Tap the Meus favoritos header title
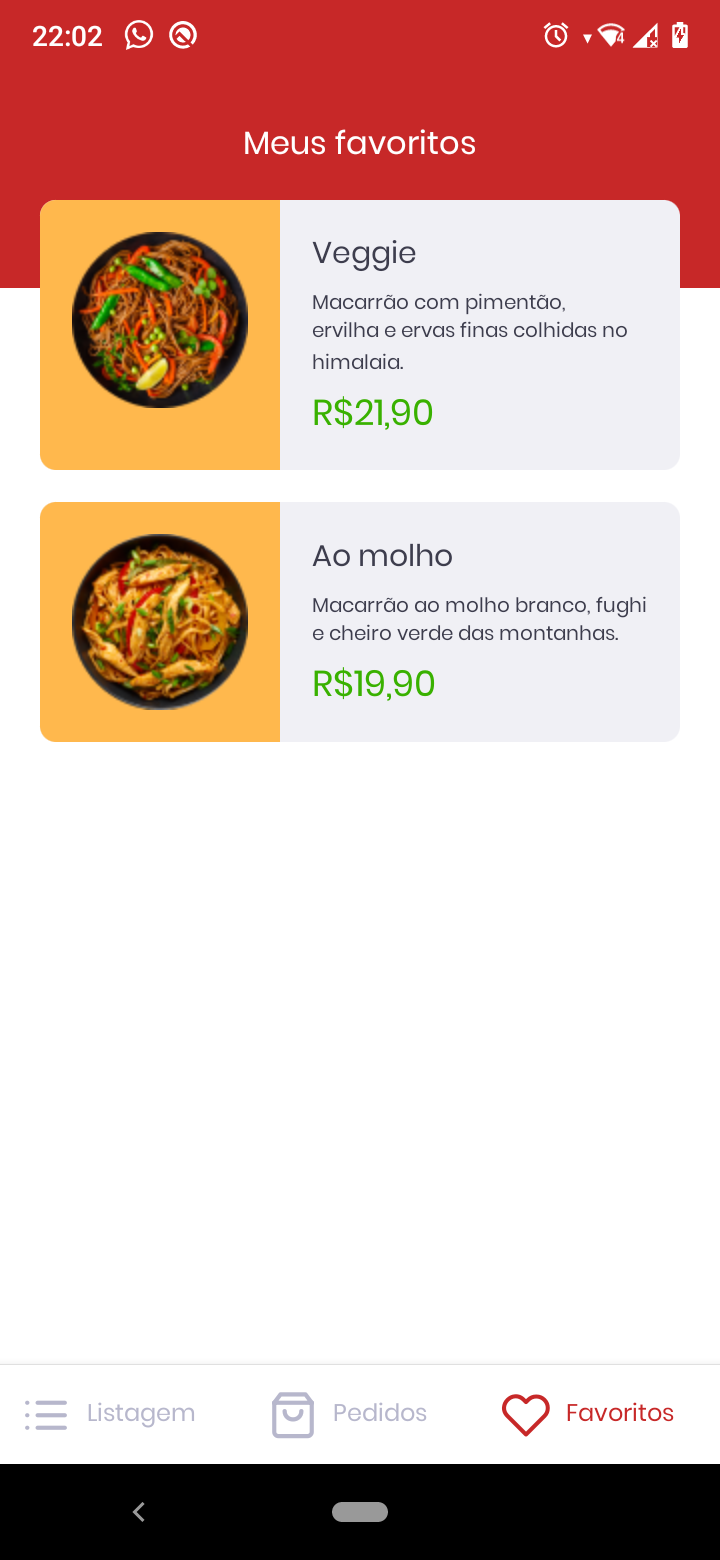 point(359,142)
